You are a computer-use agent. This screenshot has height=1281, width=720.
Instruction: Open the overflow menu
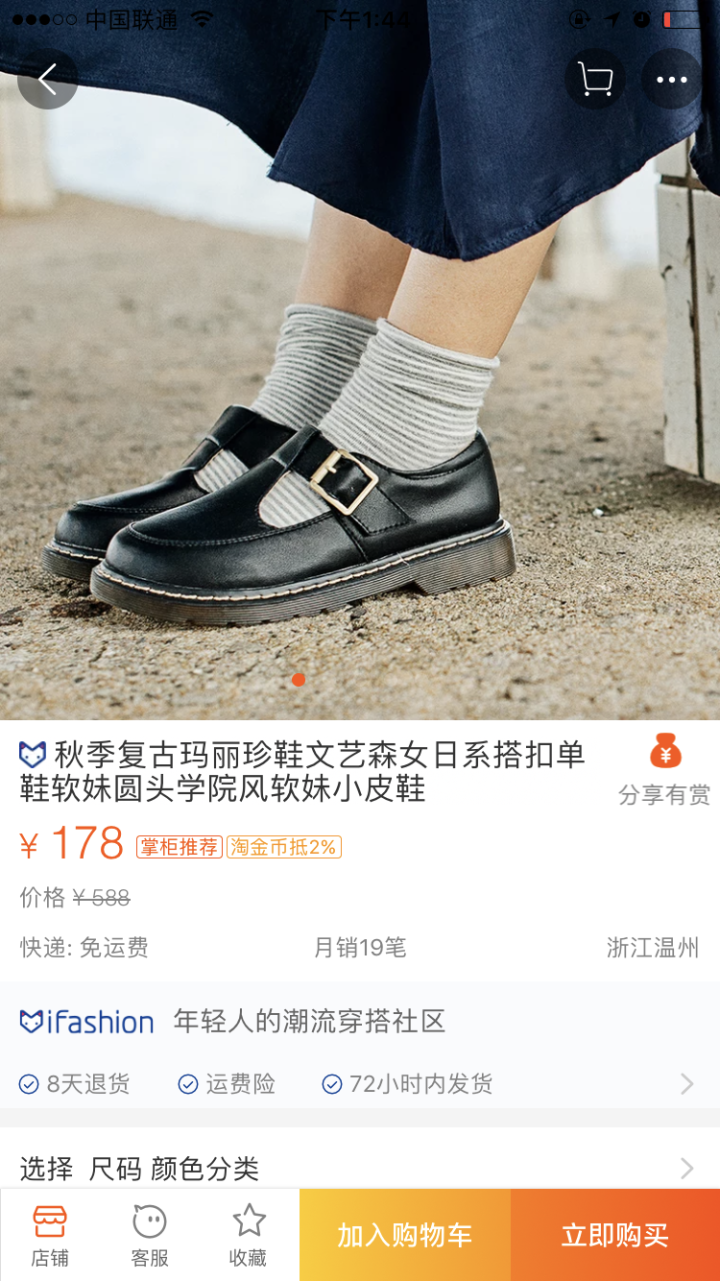(671, 79)
